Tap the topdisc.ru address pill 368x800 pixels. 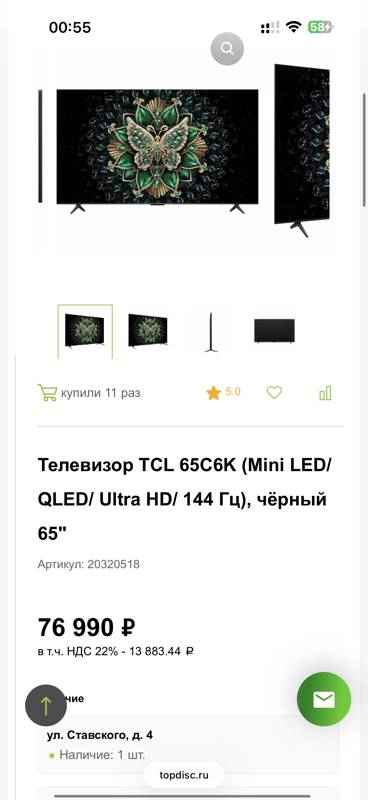(184, 775)
